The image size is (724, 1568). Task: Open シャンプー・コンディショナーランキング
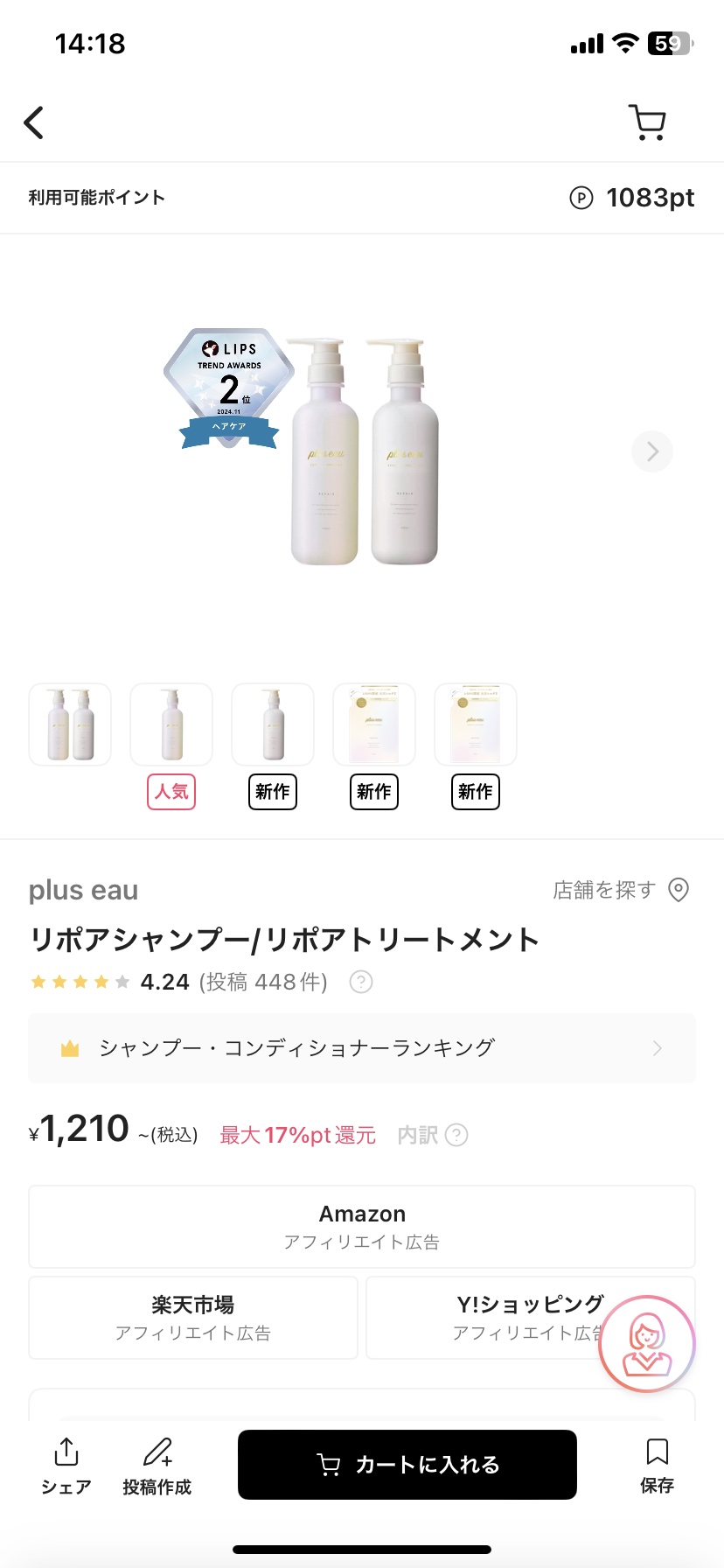click(x=362, y=1048)
